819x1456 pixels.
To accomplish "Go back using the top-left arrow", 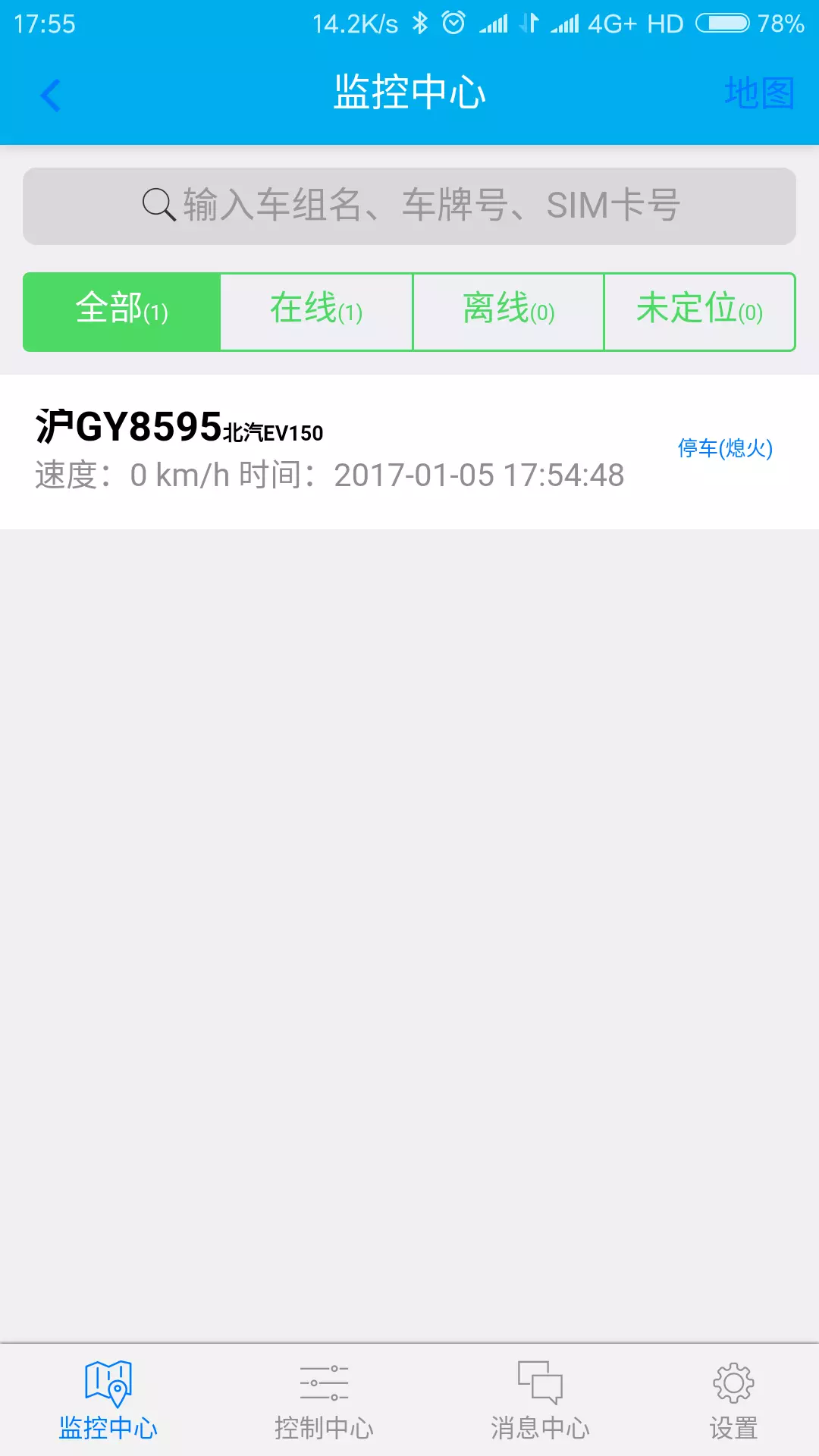I will coord(50,95).
